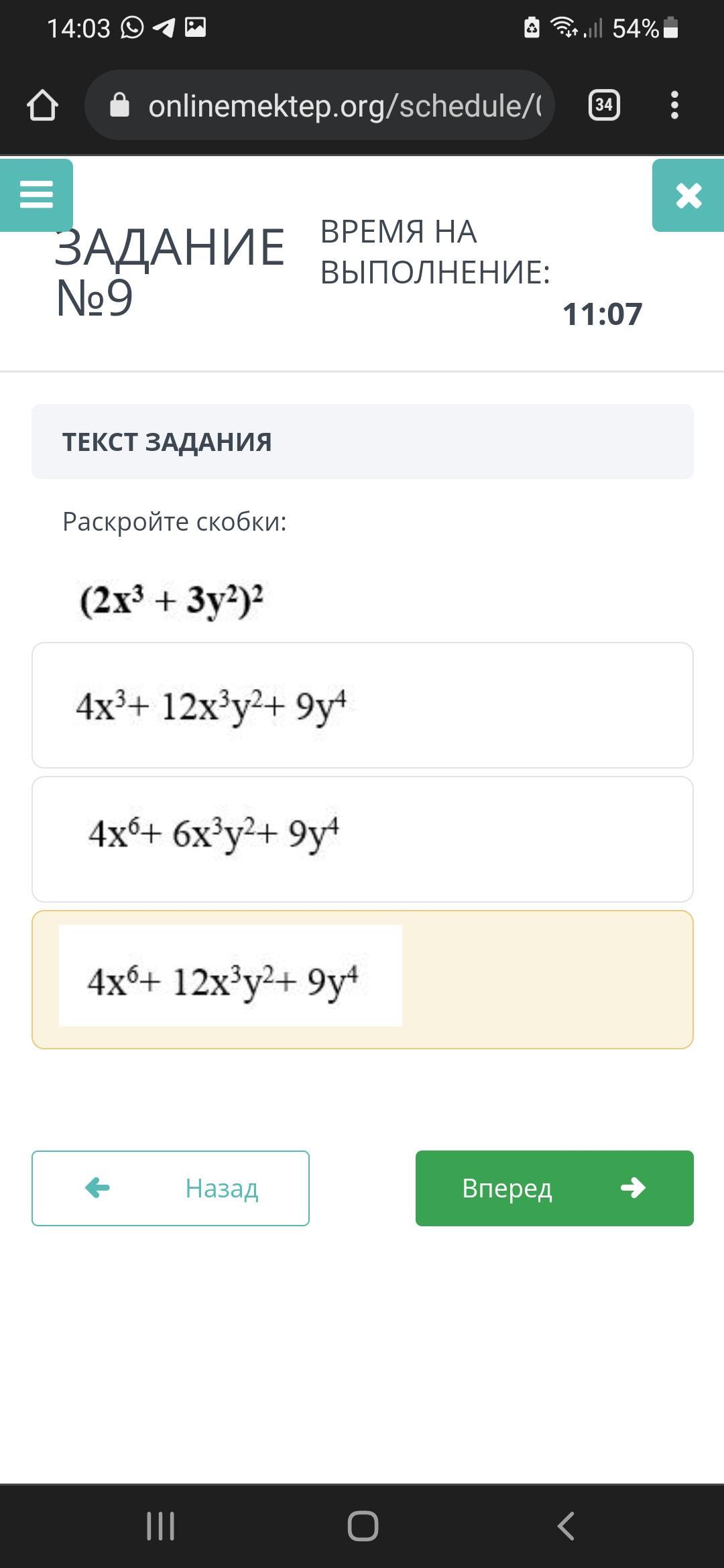Viewport: 724px width, 1568px height.
Task: Tap the browser home icon
Action: tap(42, 105)
